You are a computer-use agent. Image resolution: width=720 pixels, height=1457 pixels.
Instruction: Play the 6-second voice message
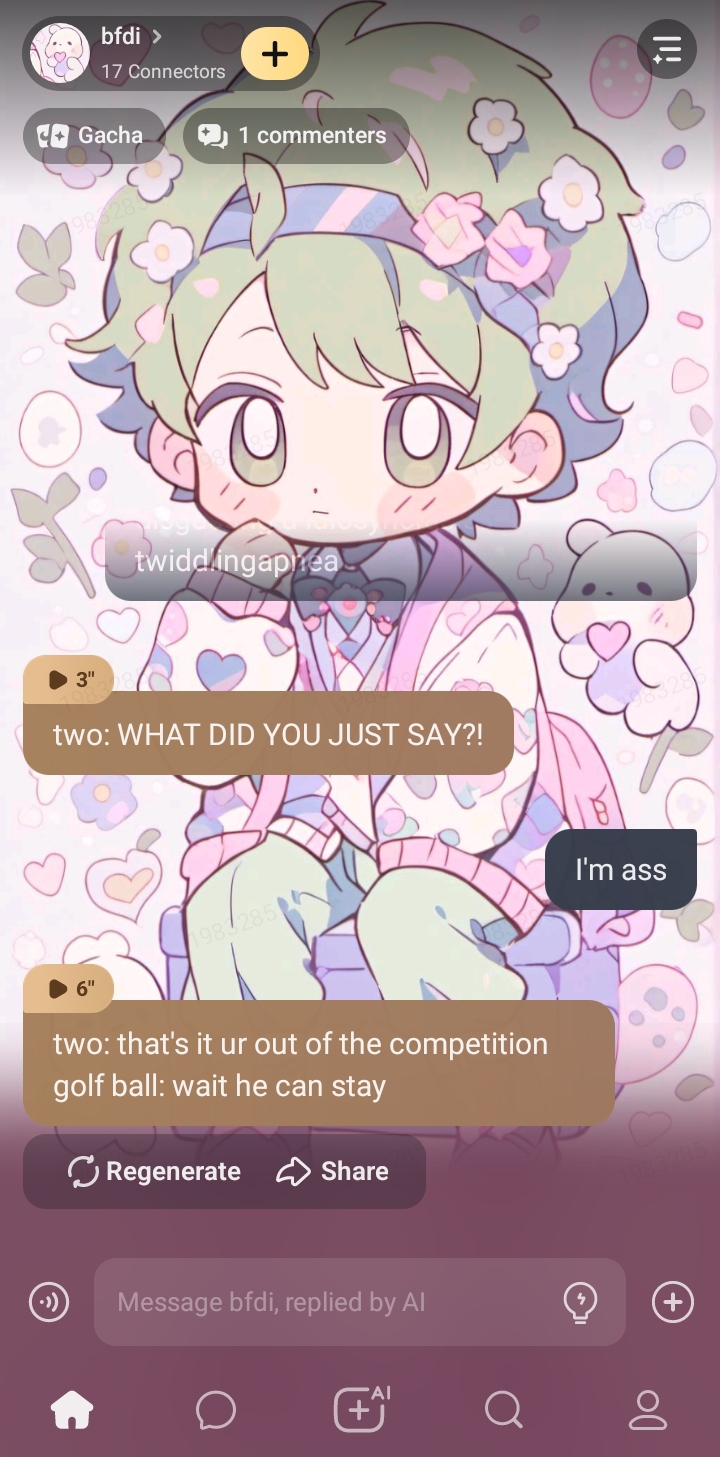pyautogui.click(x=69, y=989)
